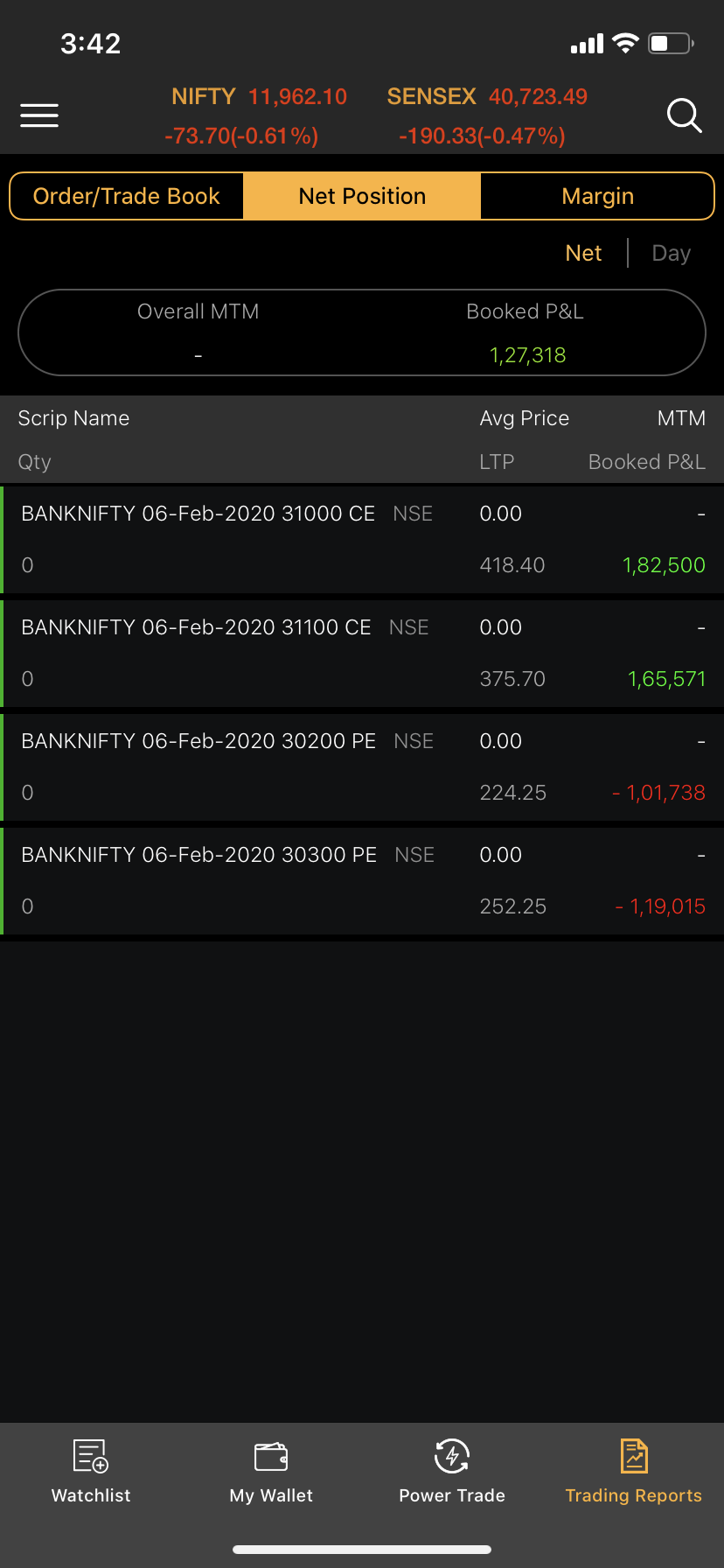Open BANKNIFTY 30200 PE position
Screen dimensions: 724x1568
tap(362, 767)
